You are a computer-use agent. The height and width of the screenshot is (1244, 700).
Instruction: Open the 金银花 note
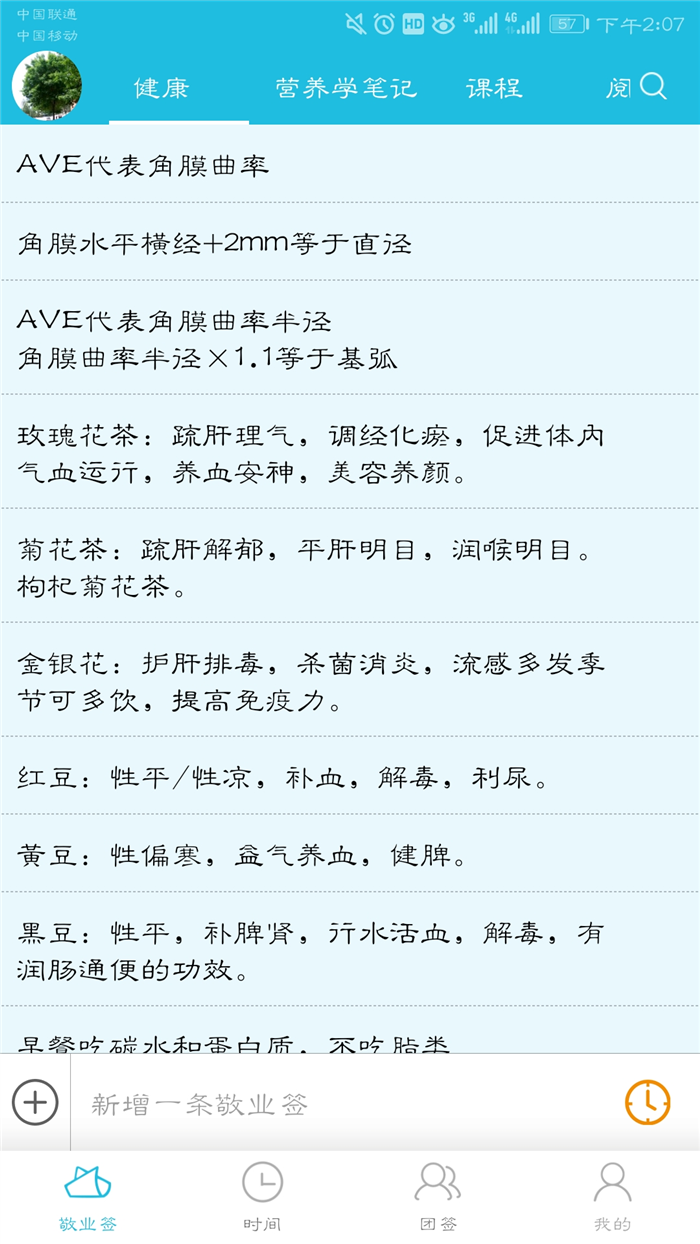pos(350,680)
